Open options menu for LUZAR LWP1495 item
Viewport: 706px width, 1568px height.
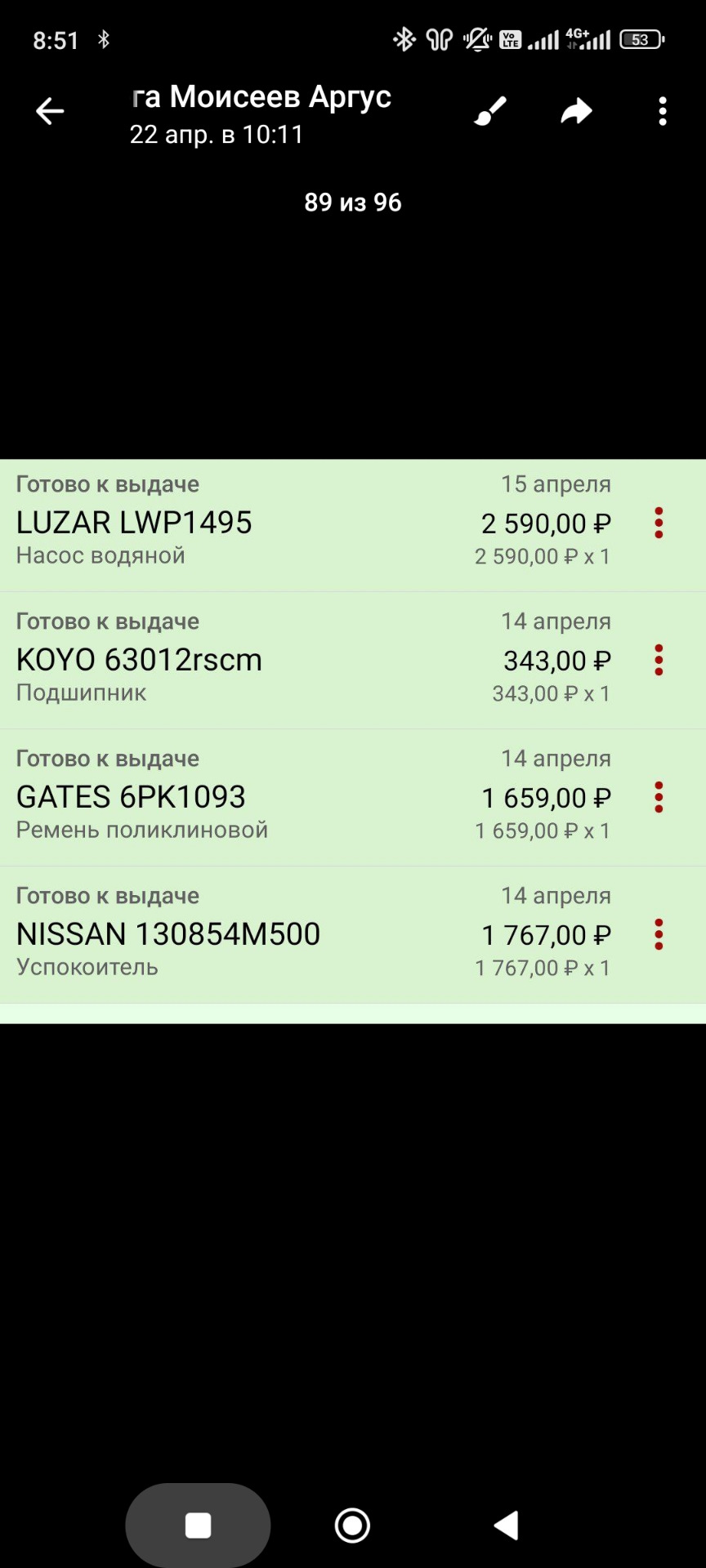[659, 523]
